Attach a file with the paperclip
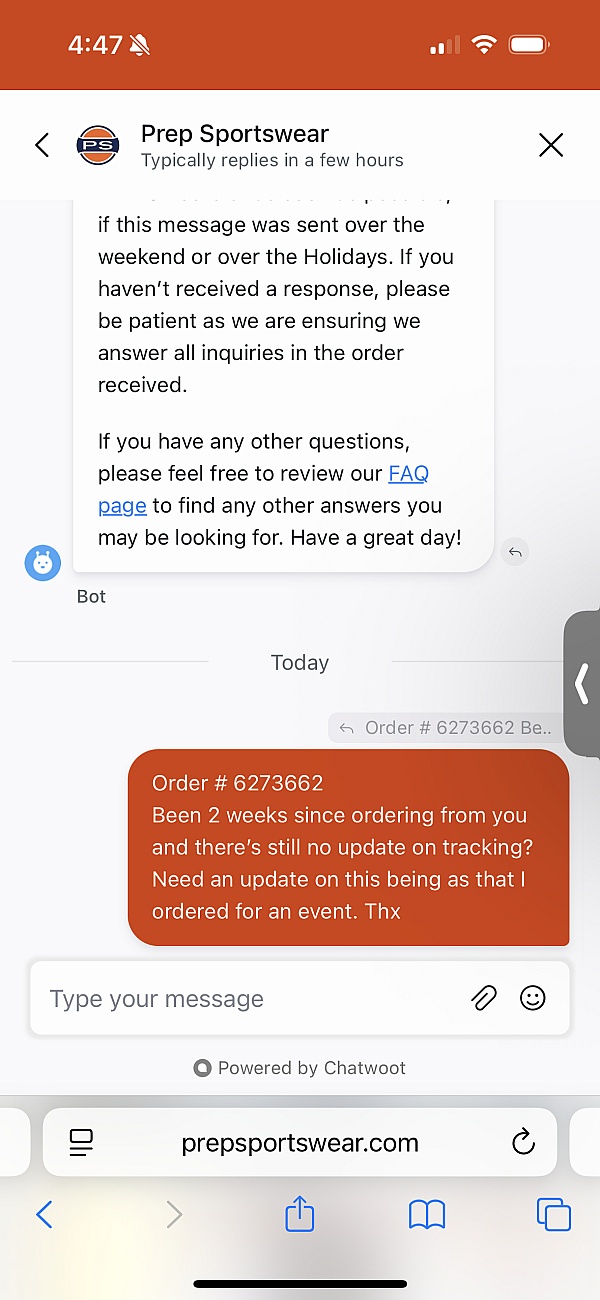Image resolution: width=600 pixels, height=1300 pixels. click(484, 998)
